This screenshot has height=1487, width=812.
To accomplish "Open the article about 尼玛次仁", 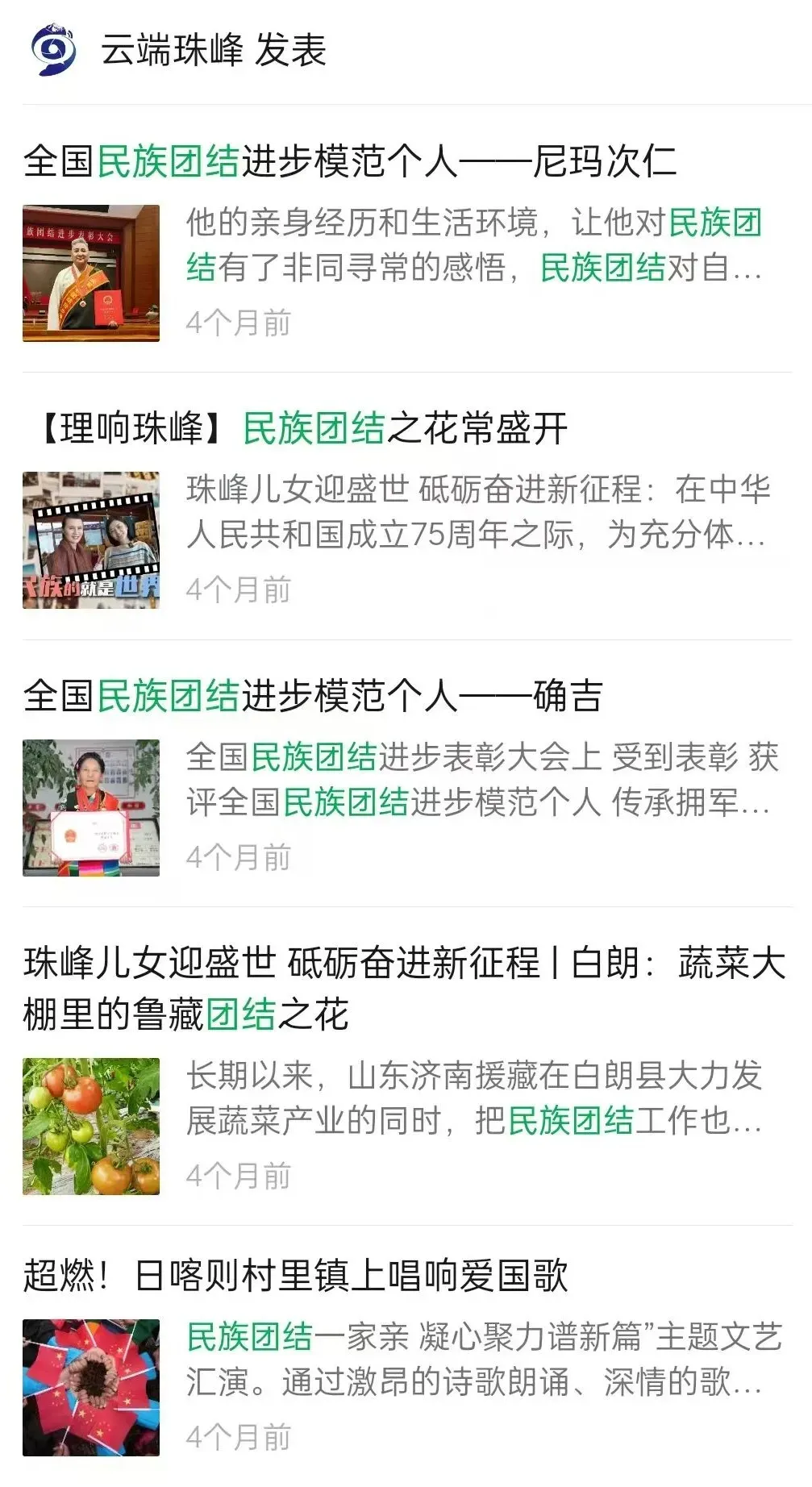I will pyautogui.click(x=350, y=161).
